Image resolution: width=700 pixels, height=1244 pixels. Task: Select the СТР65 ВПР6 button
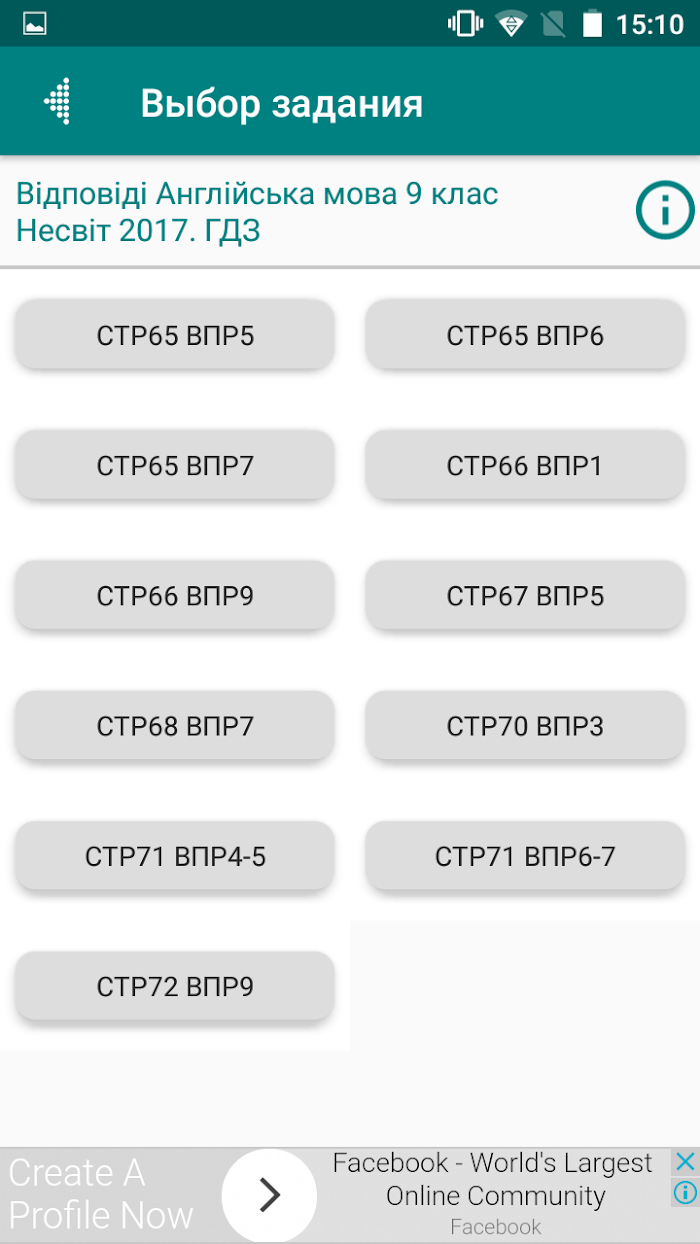pos(525,336)
